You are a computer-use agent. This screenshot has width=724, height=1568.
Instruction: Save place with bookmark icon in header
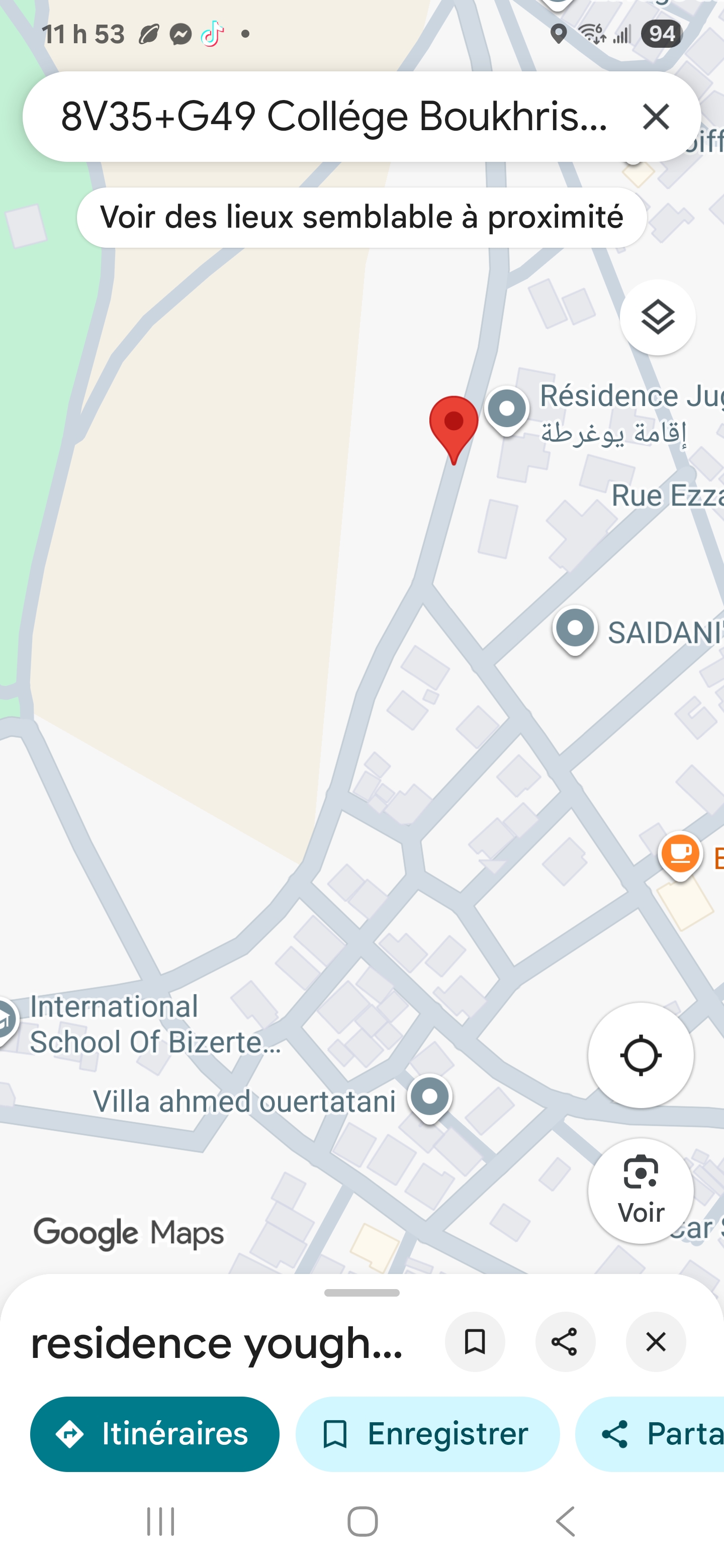pos(474,1341)
